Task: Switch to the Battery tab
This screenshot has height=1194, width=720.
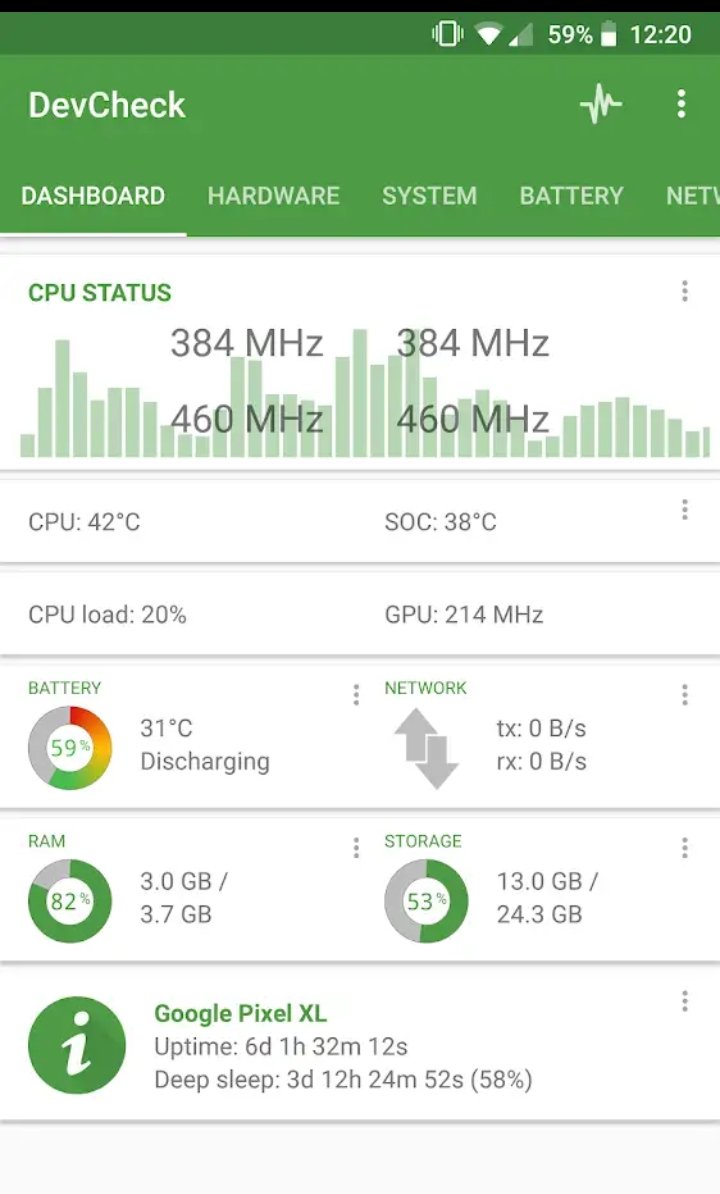Action: (571, 196)
